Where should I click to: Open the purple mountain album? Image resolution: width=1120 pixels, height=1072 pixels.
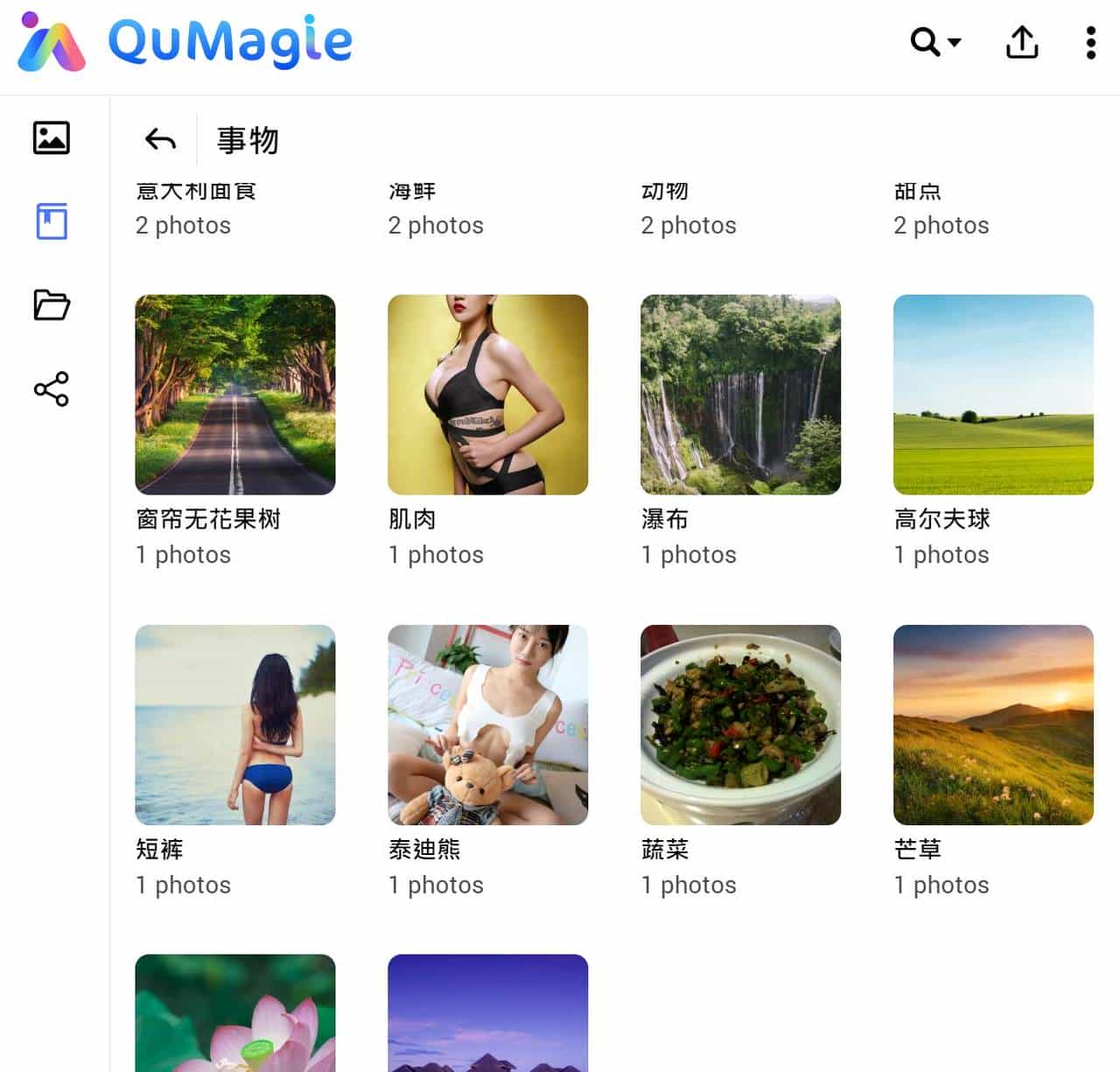(x=487, y=1013)
